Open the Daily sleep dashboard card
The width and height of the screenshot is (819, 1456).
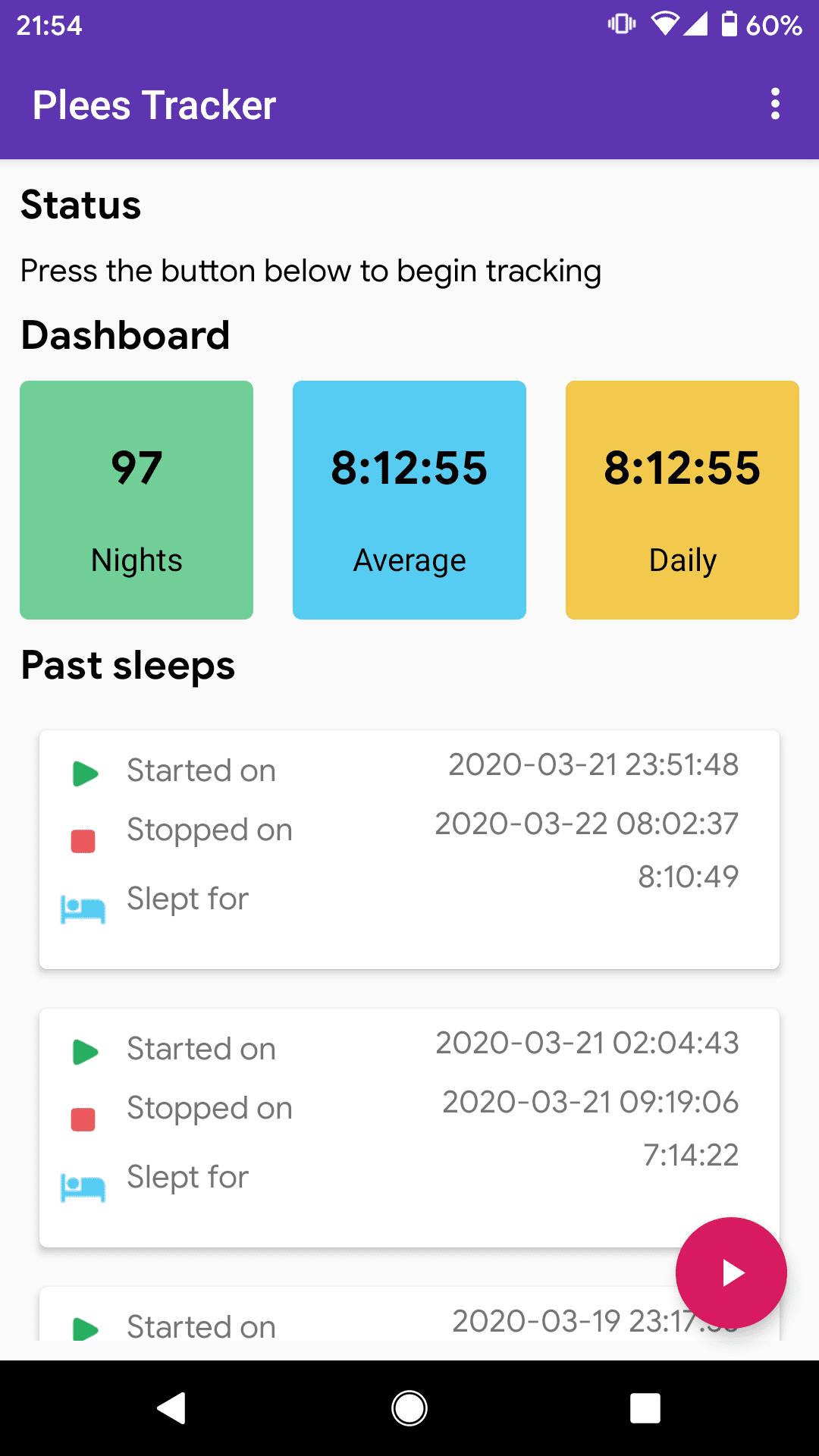point(682,500)
